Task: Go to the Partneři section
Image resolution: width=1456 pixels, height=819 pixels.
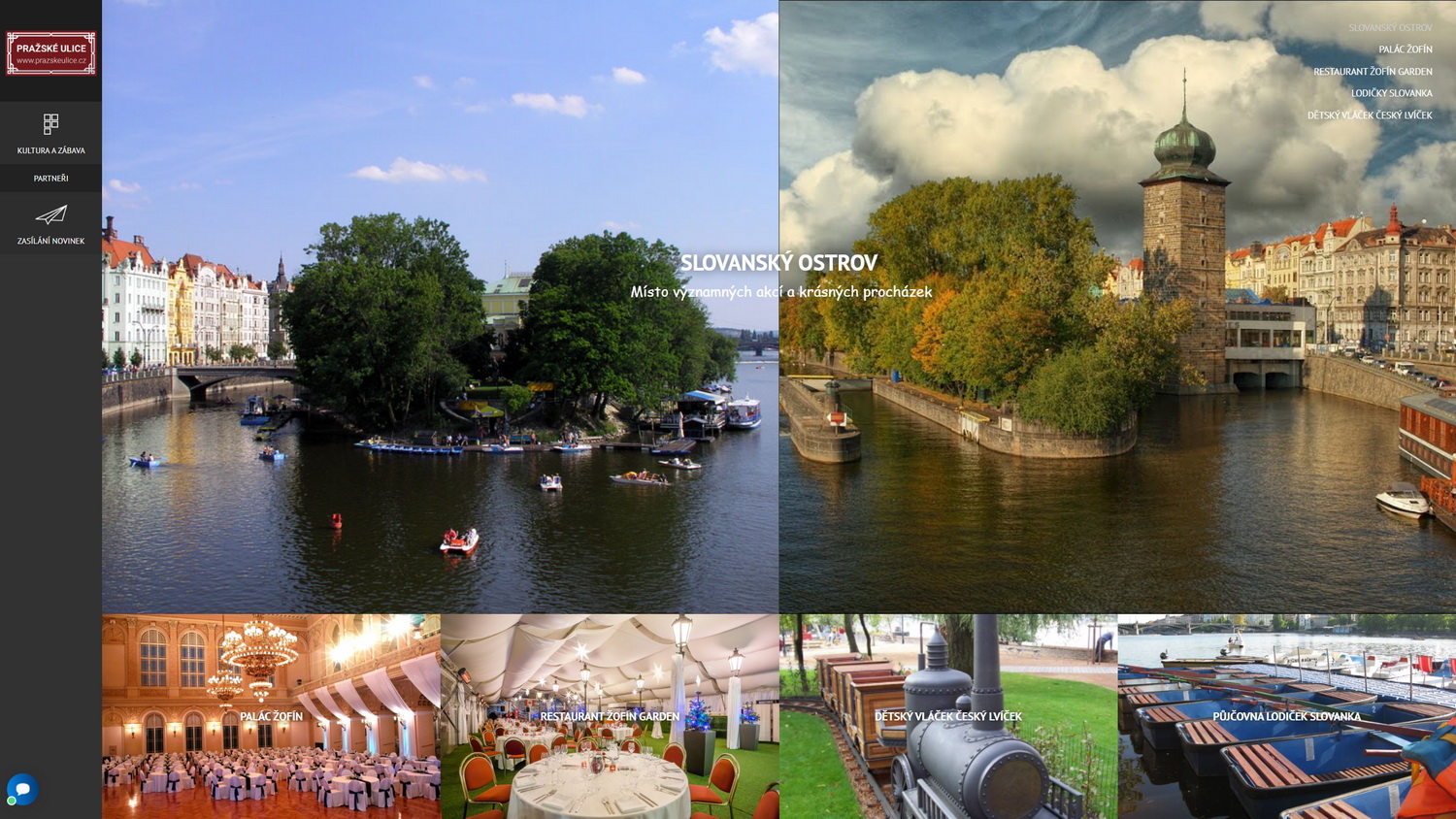Action: tap(50, 179)
